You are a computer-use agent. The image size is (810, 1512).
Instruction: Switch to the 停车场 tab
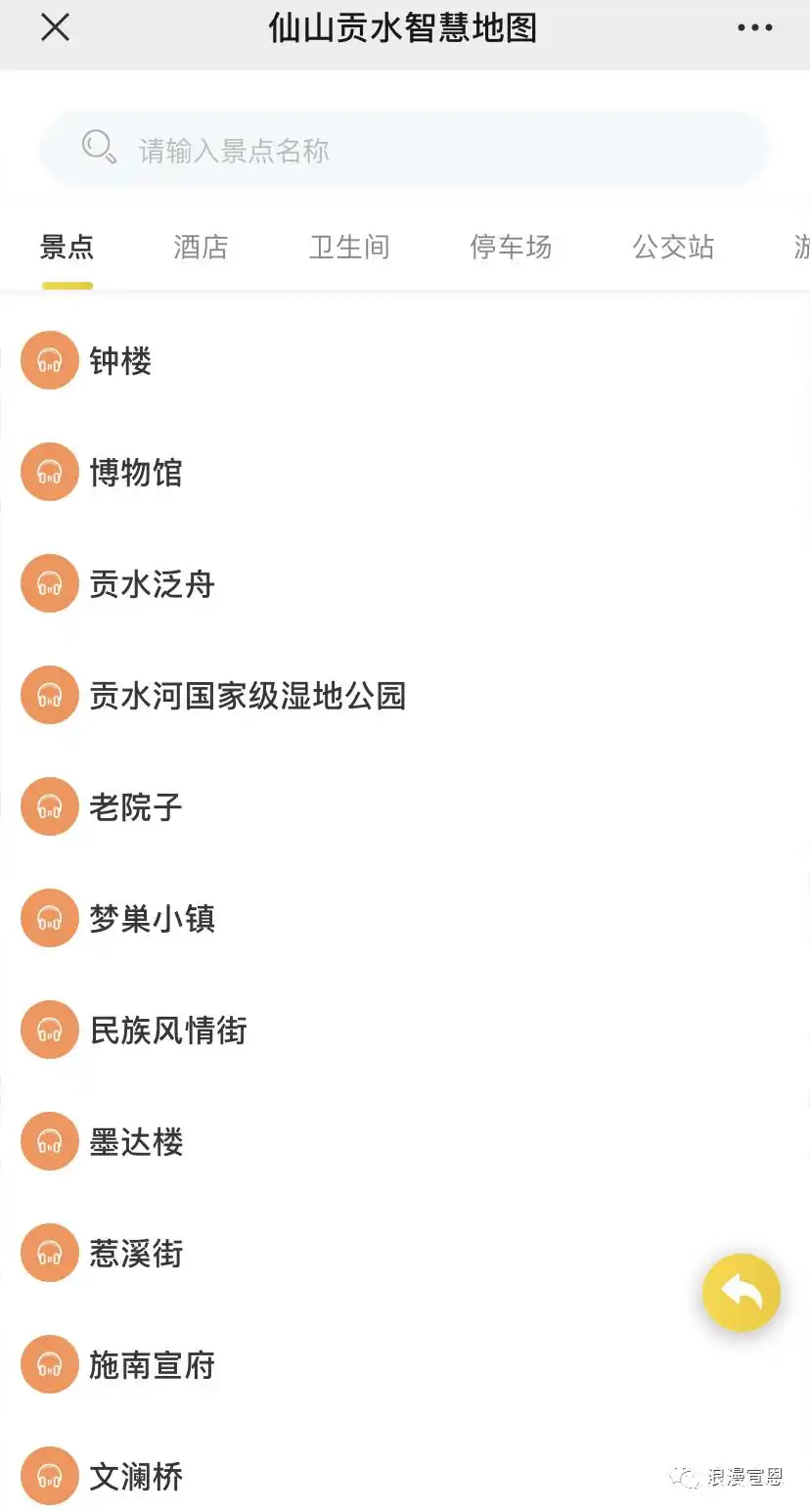510,247
